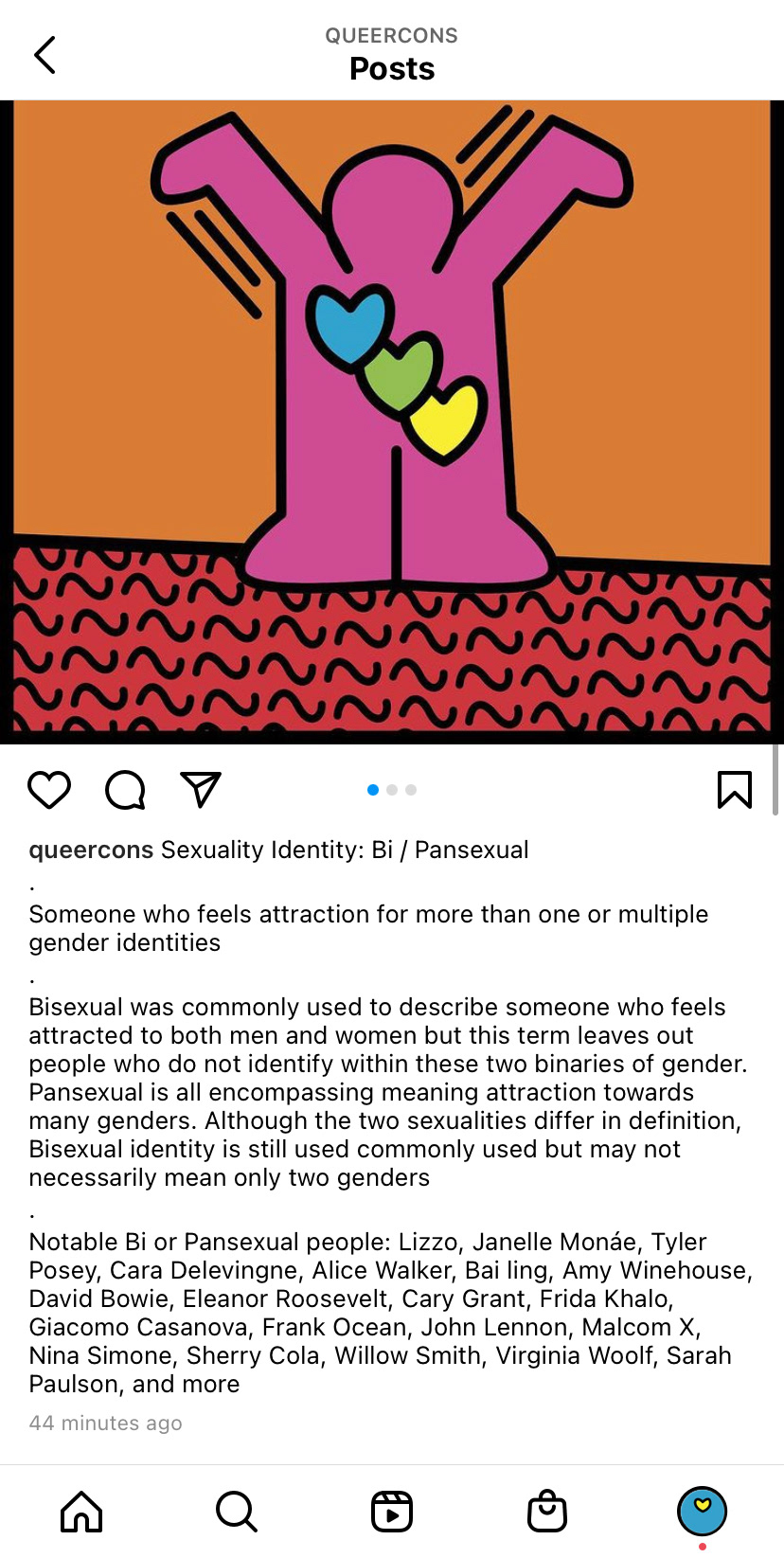
Task: Go back using the top-left arrow
Action: pos(45,55)
